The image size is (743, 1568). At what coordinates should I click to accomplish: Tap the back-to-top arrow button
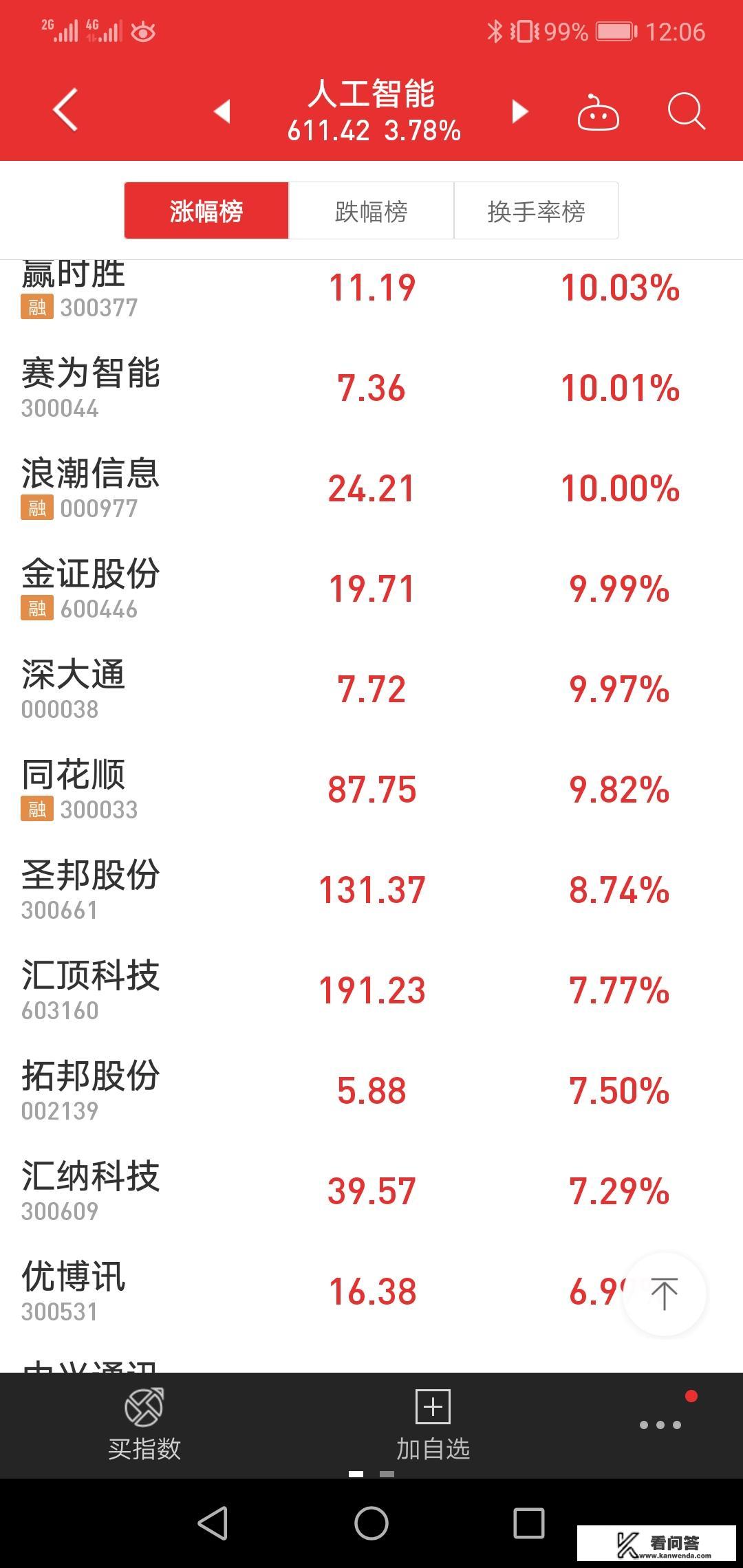point(664,1294)
